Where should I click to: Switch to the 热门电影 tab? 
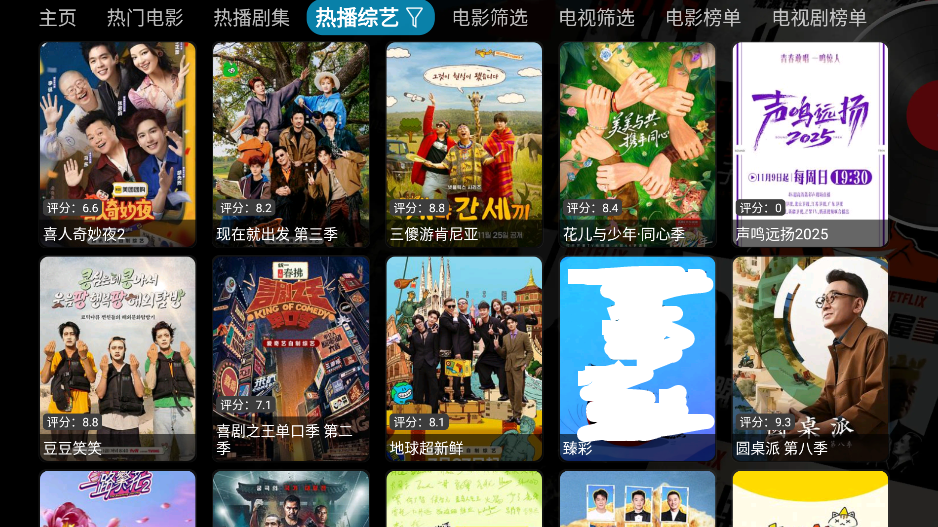coord(145,17)
